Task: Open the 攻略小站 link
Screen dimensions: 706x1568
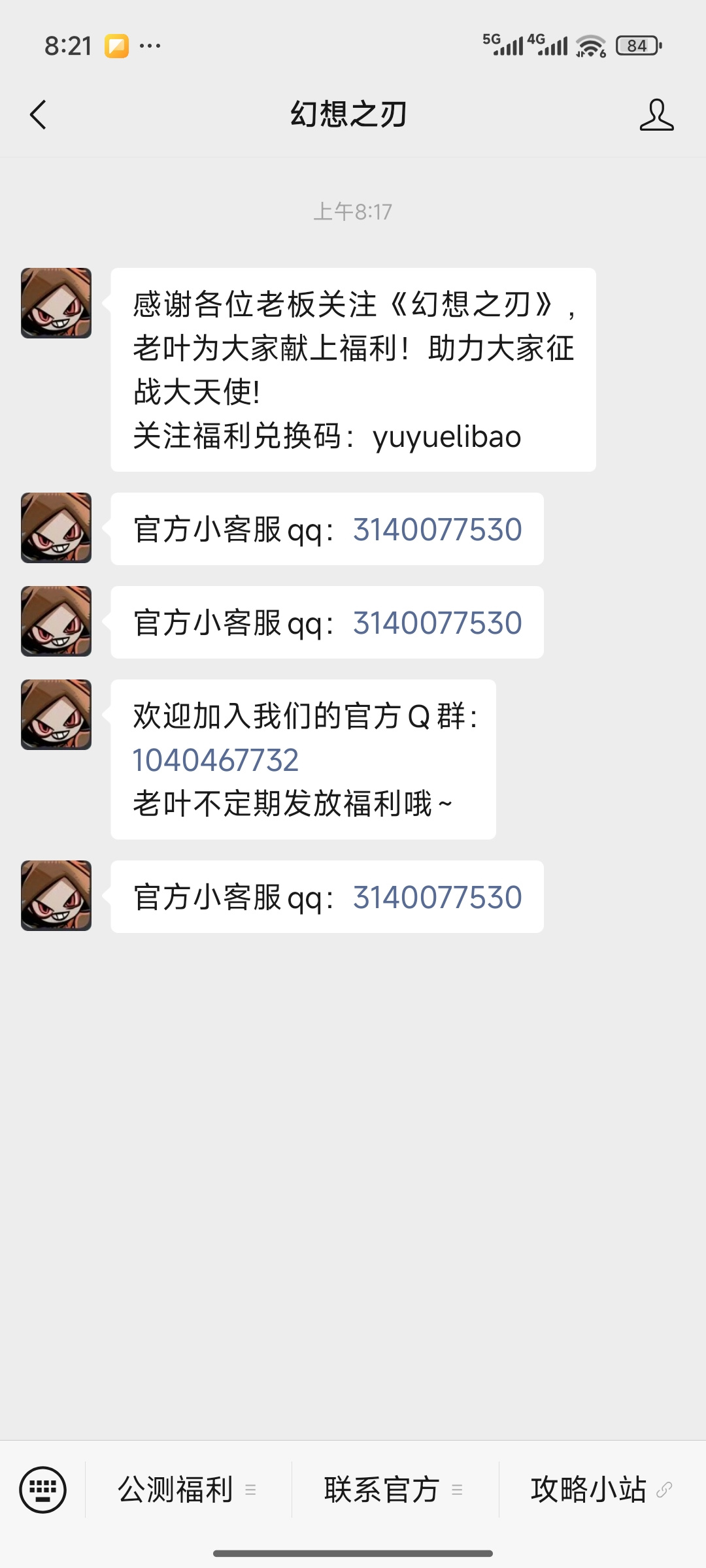Action: pos(601,1490)
